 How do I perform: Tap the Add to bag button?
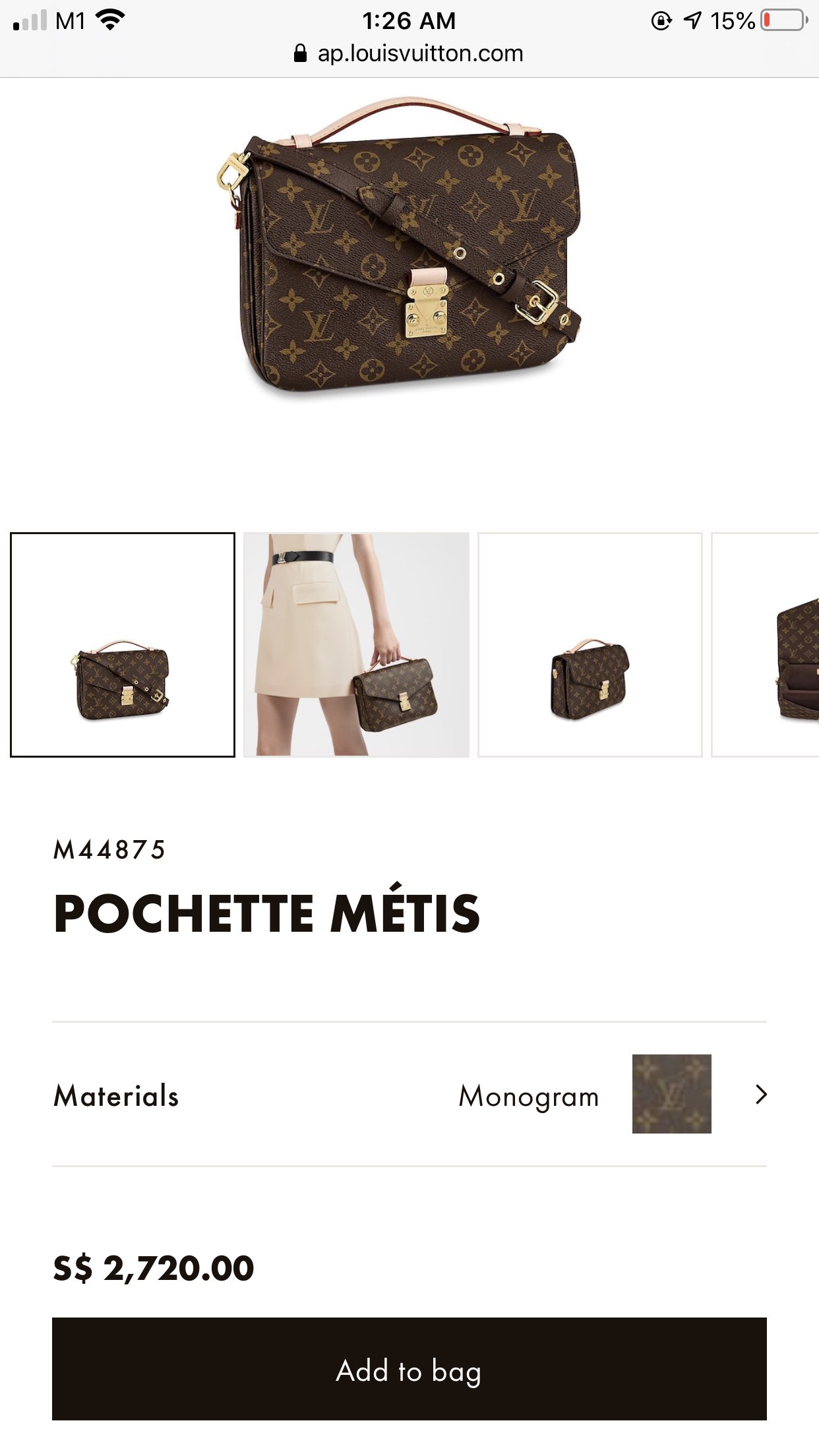pyautogui.click(x=409, y=1368)
